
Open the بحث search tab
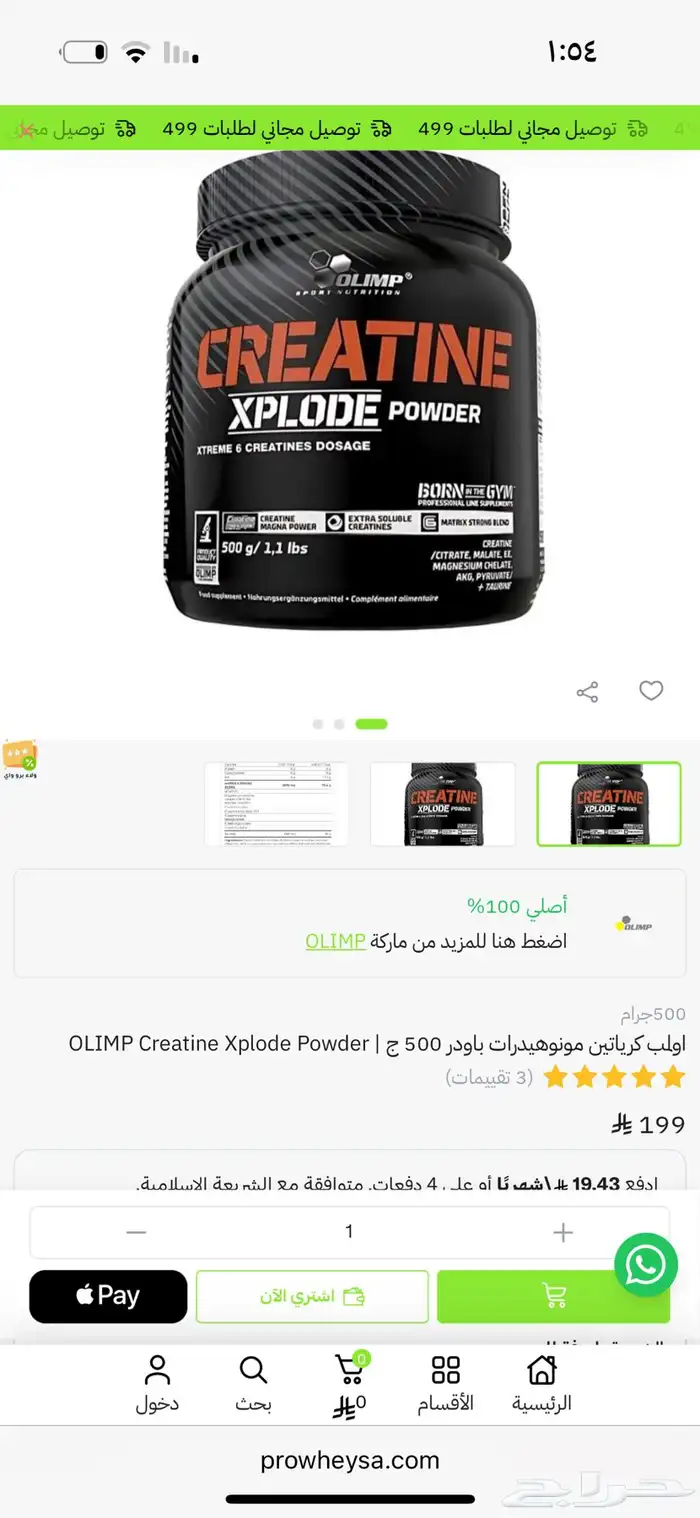[x=254, y=1383]
